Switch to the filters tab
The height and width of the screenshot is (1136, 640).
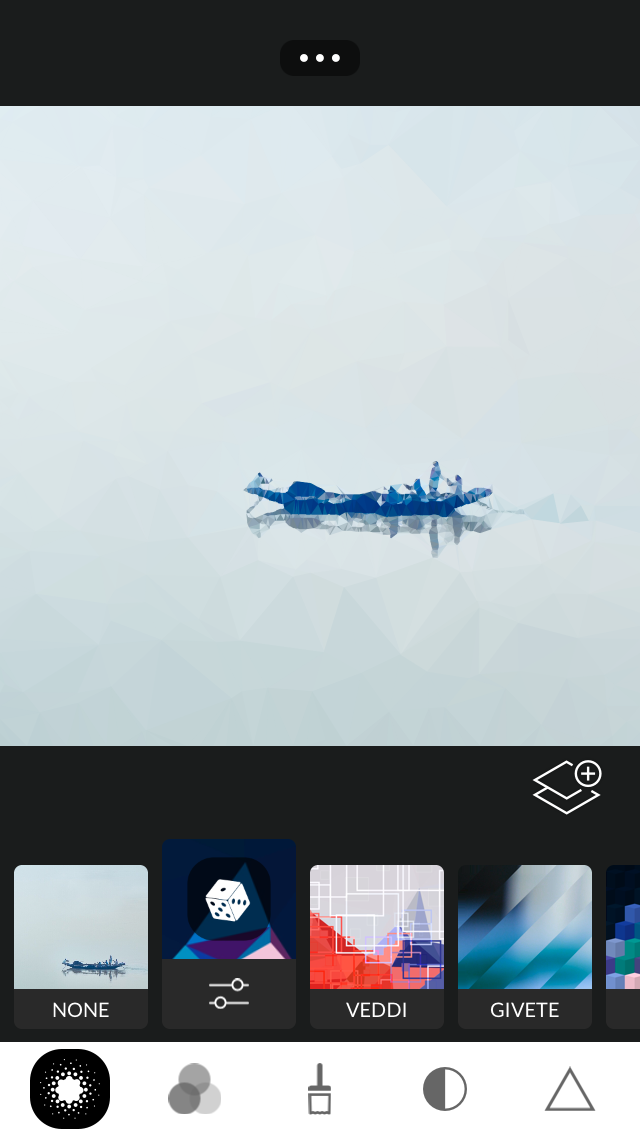pos(70,1089)
